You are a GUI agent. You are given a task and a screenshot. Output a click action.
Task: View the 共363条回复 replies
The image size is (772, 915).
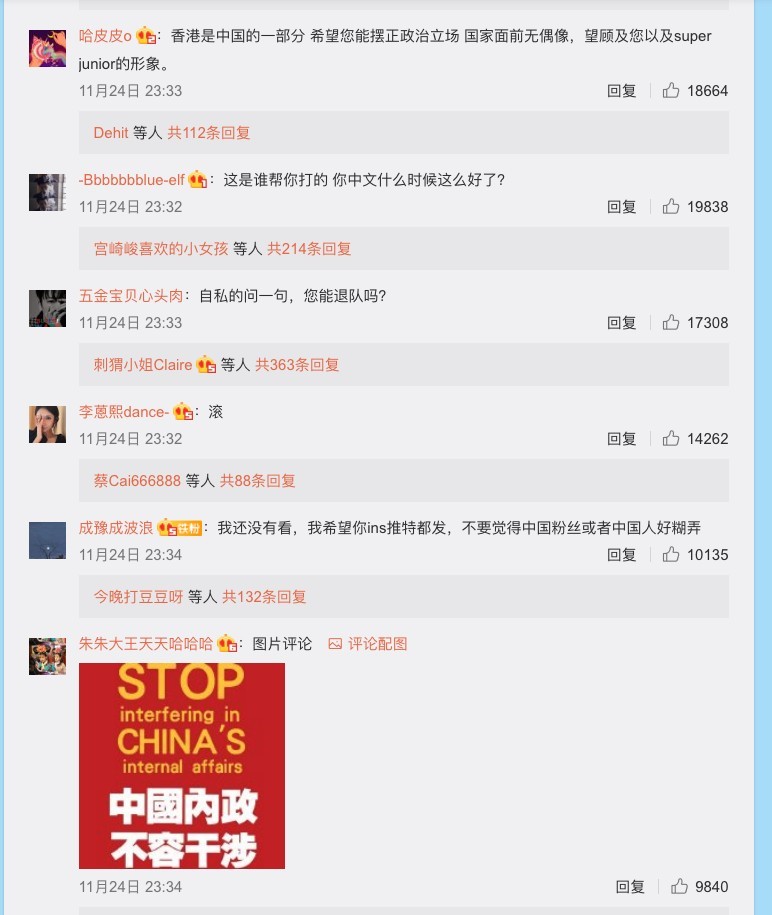(x=297, y=365)
